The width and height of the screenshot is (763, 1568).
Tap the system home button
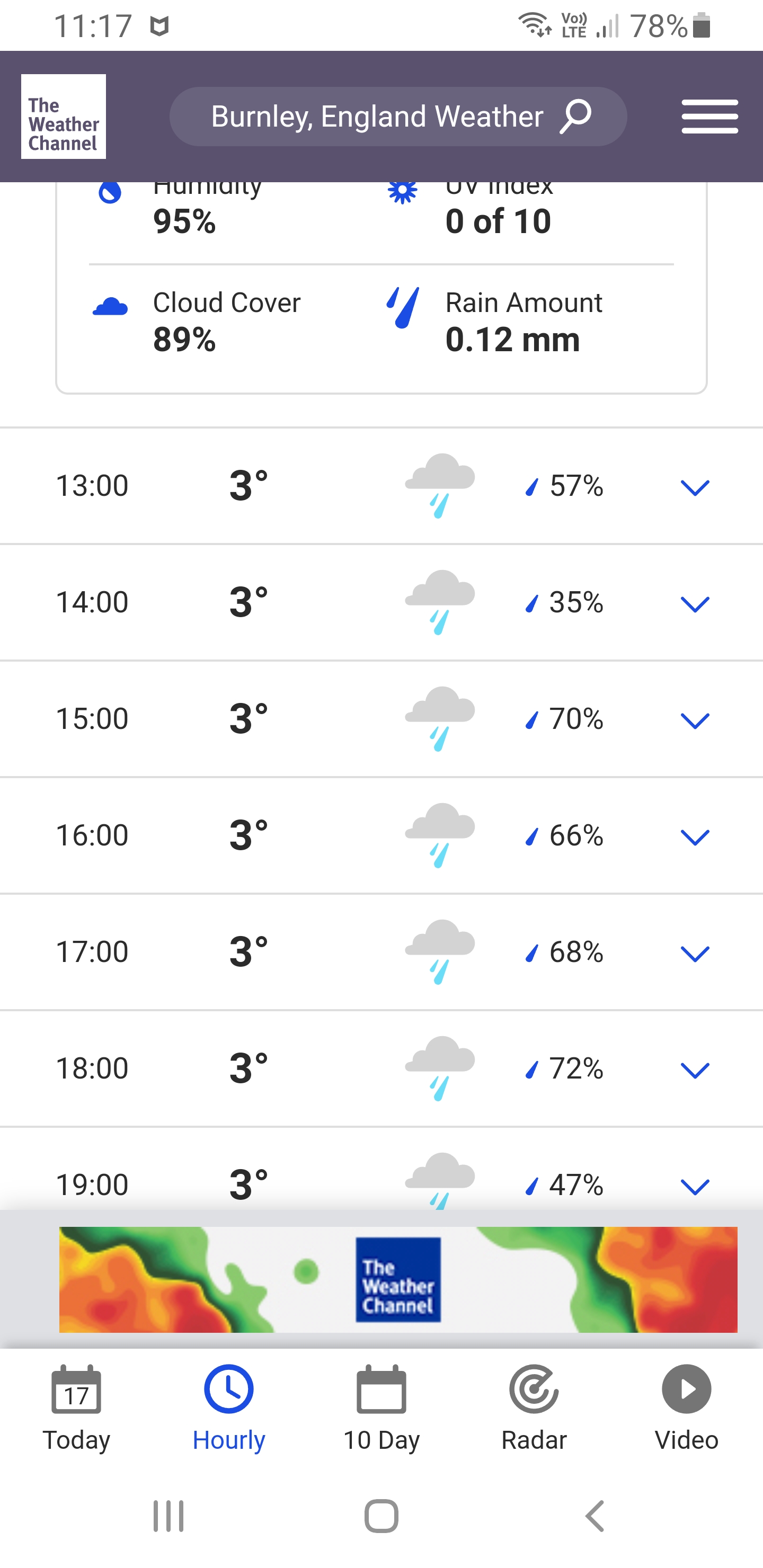coord(381,1516)
